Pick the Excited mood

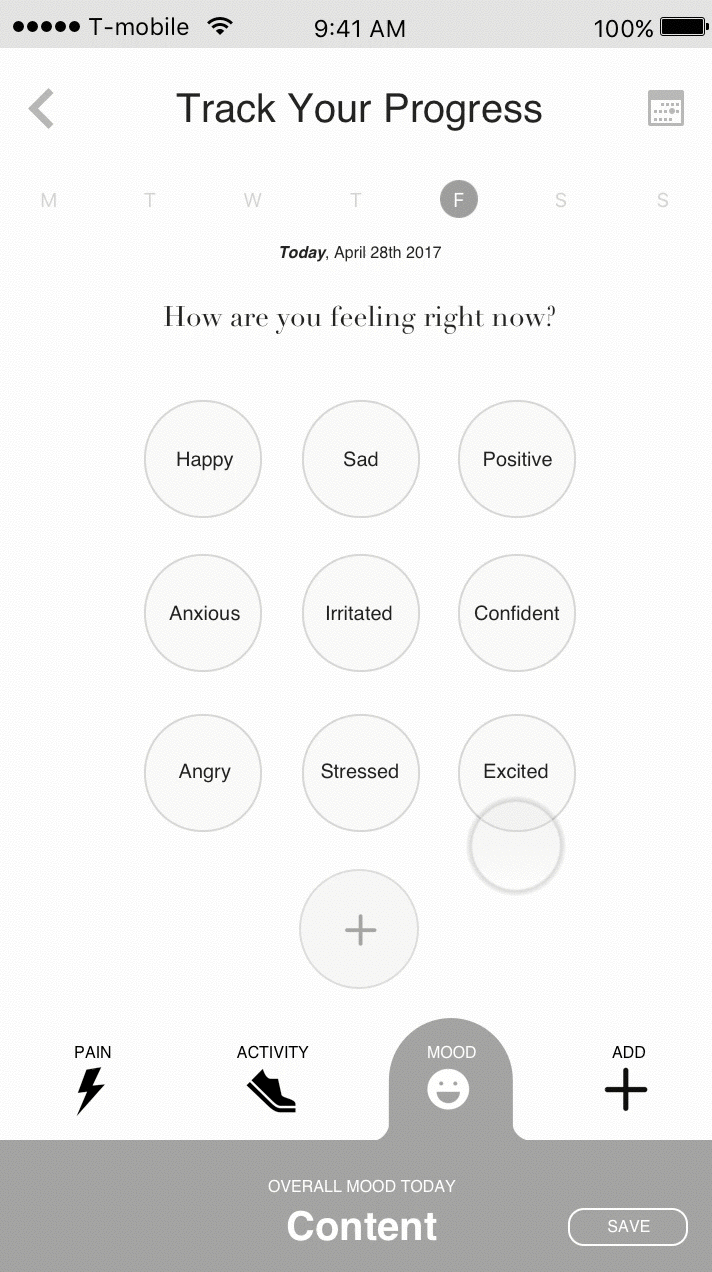point(517,772)
